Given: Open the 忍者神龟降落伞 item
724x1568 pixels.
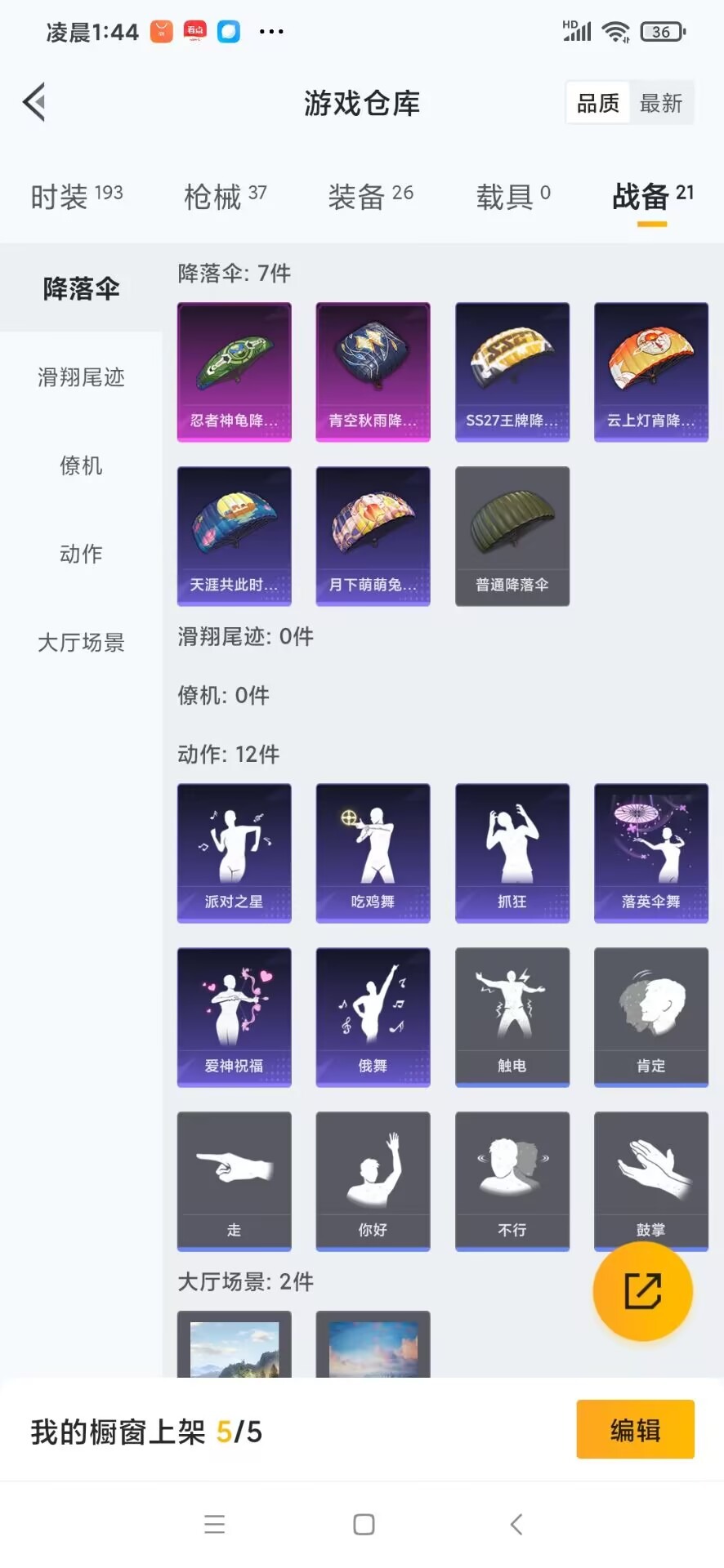Looking at the screenshot, I should 235,372.
